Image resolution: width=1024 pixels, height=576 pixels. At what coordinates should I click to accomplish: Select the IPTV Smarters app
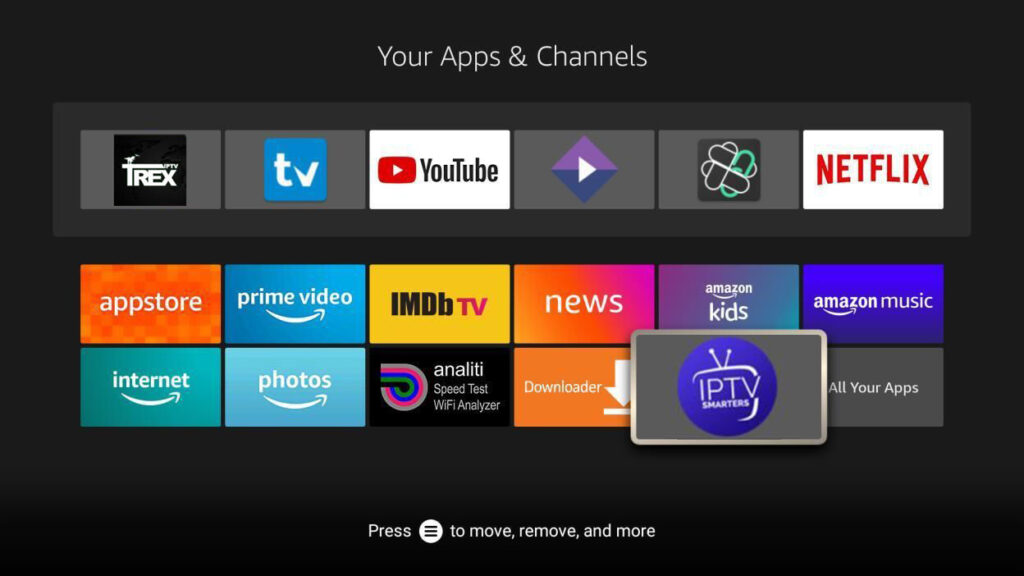coord(728,387)
